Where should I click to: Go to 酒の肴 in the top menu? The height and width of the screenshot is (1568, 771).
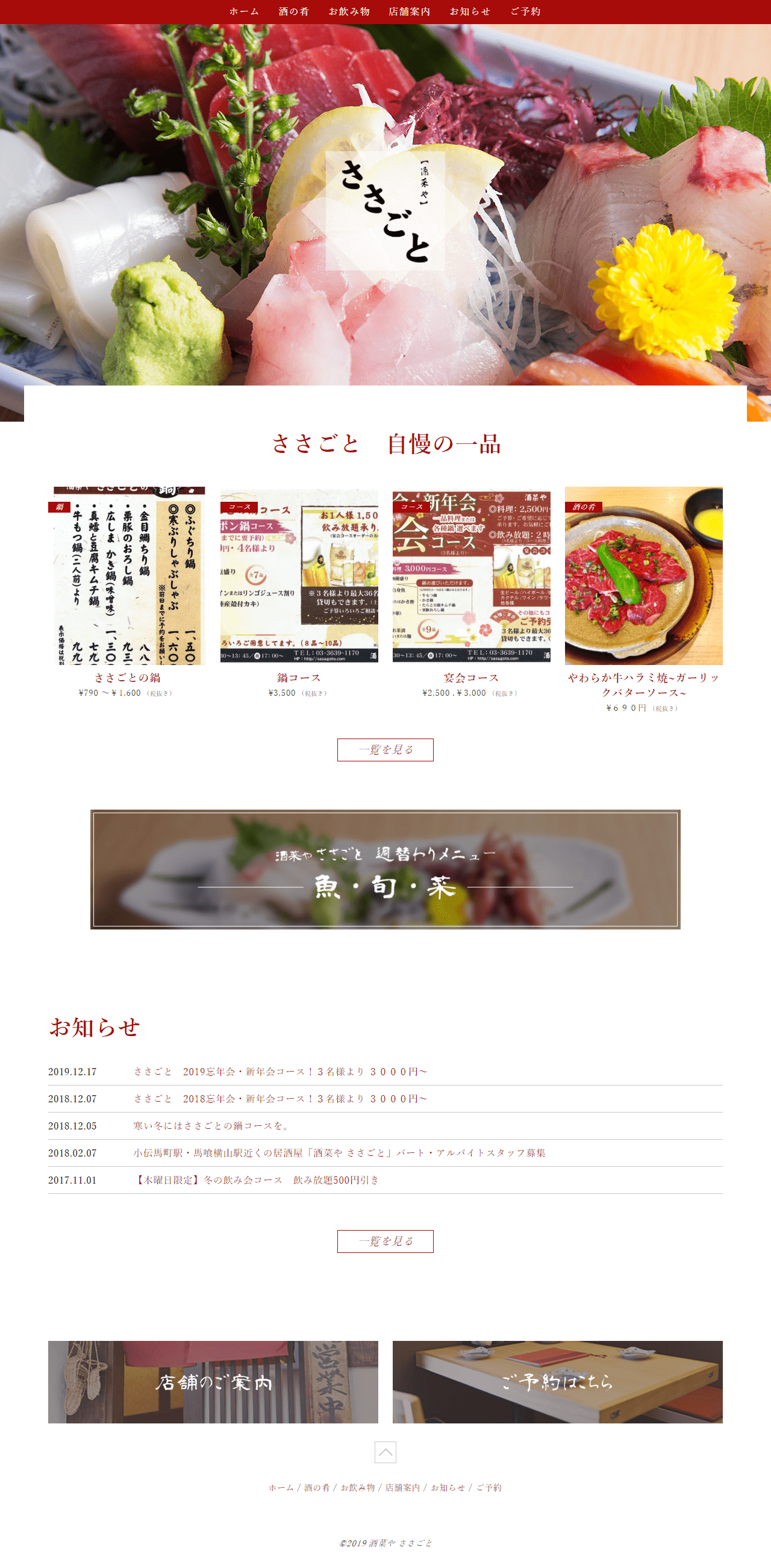pos(293,11)
